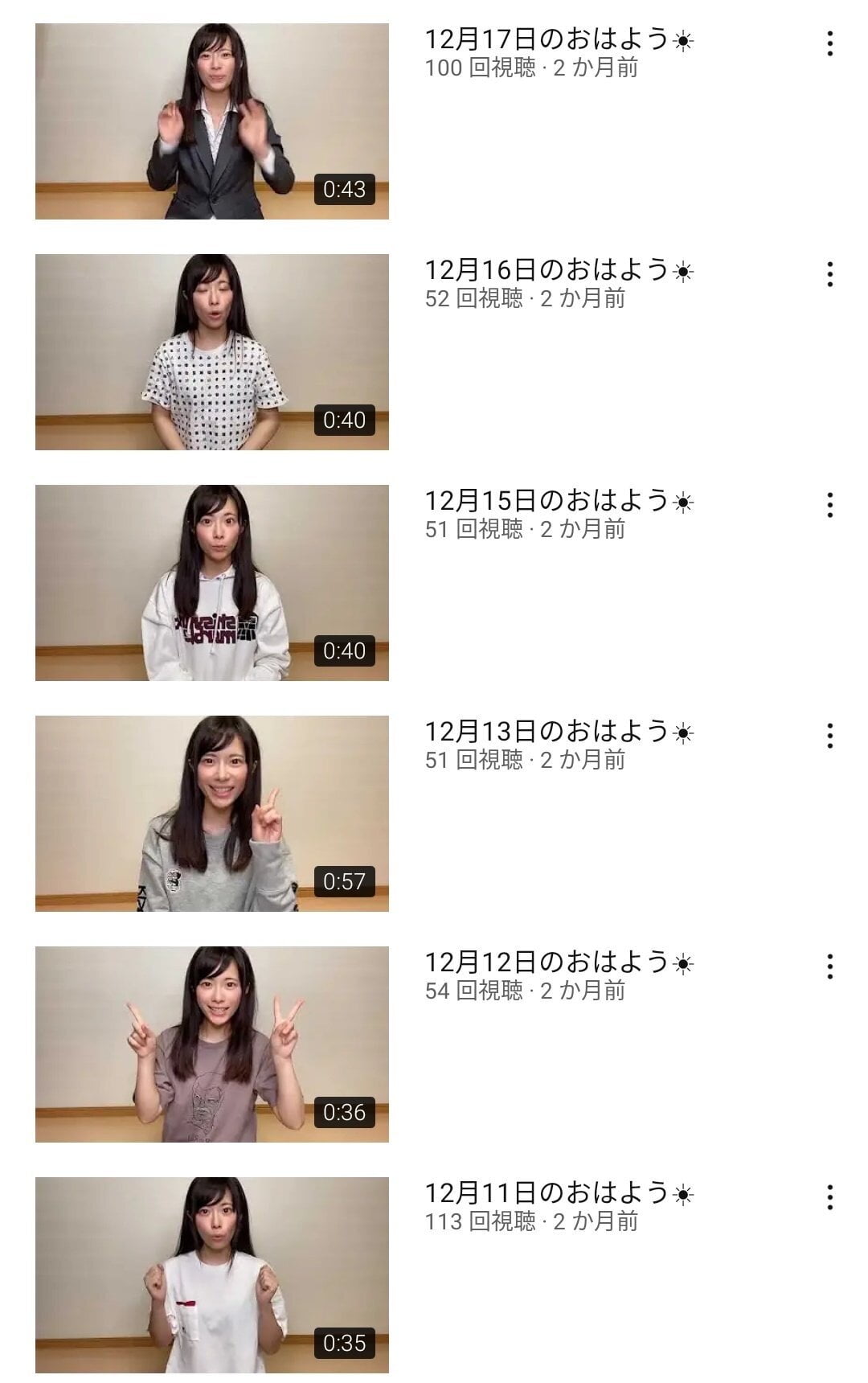This screenshot has height=1383, width=868.
Task: Open overflow menu for 12月15日のおはよう video
Action: click(x=829, y=505)
